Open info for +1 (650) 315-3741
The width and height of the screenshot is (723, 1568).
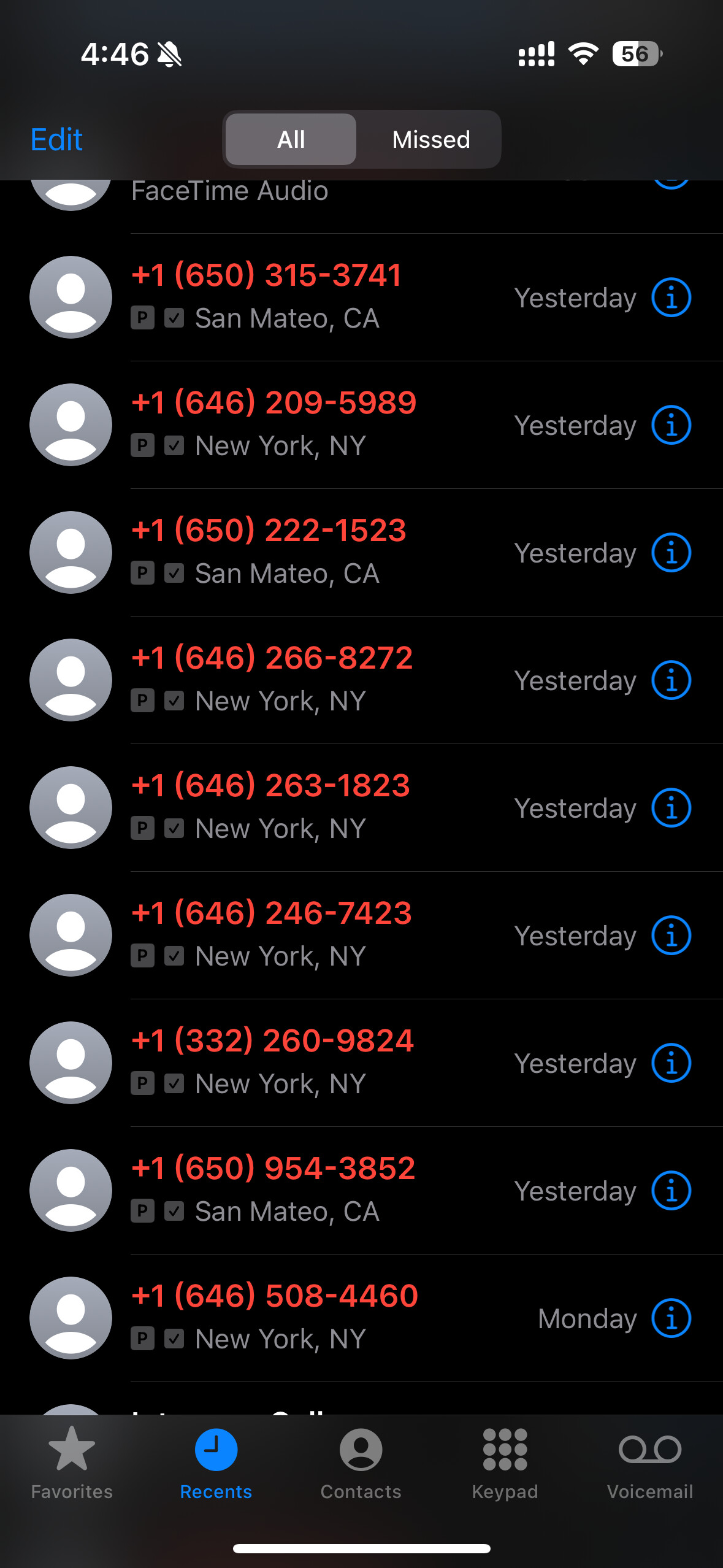coord(671,298)
